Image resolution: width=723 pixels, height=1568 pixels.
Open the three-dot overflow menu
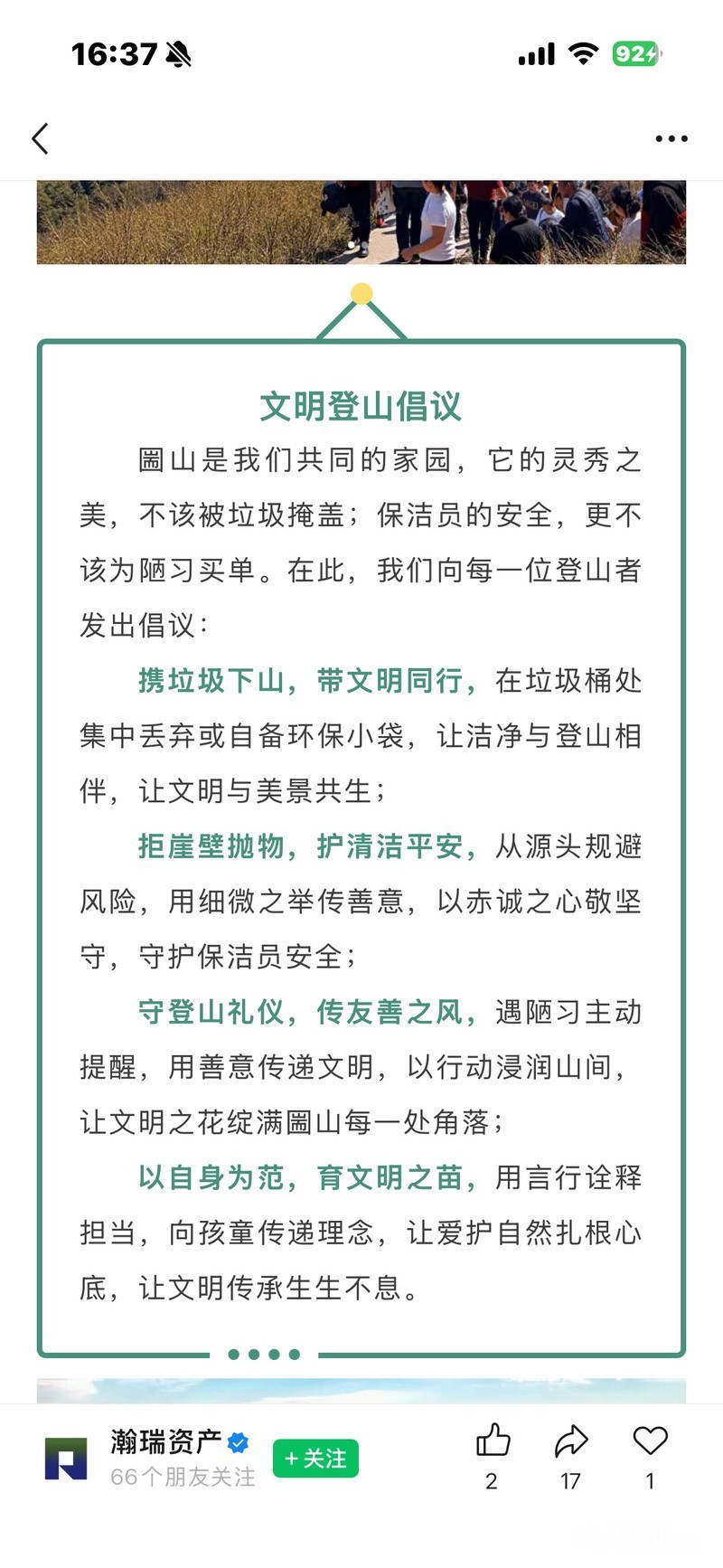[x=671, y=138]
